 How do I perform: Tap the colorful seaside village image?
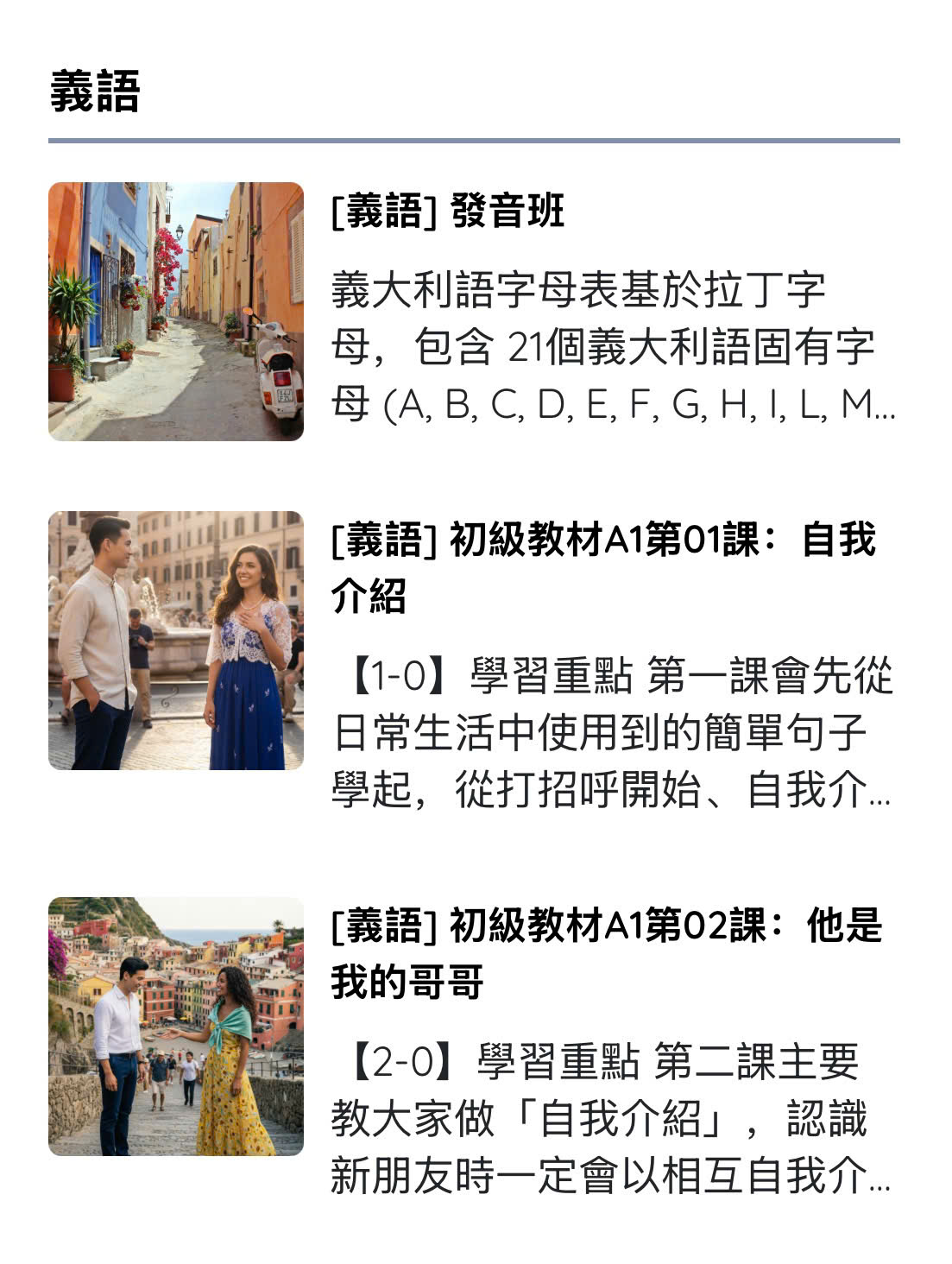point(176,1027)
